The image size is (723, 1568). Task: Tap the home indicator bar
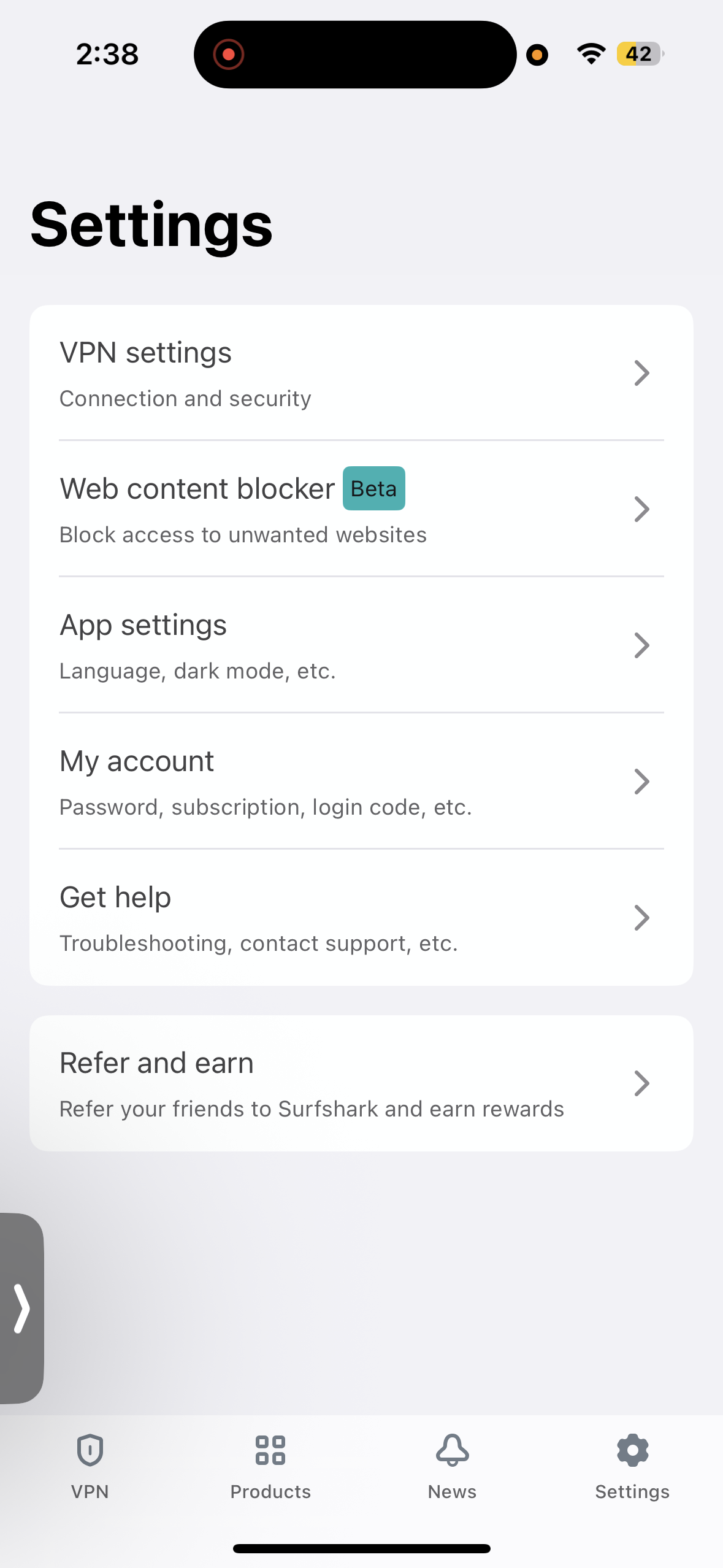pos(361,1547)
